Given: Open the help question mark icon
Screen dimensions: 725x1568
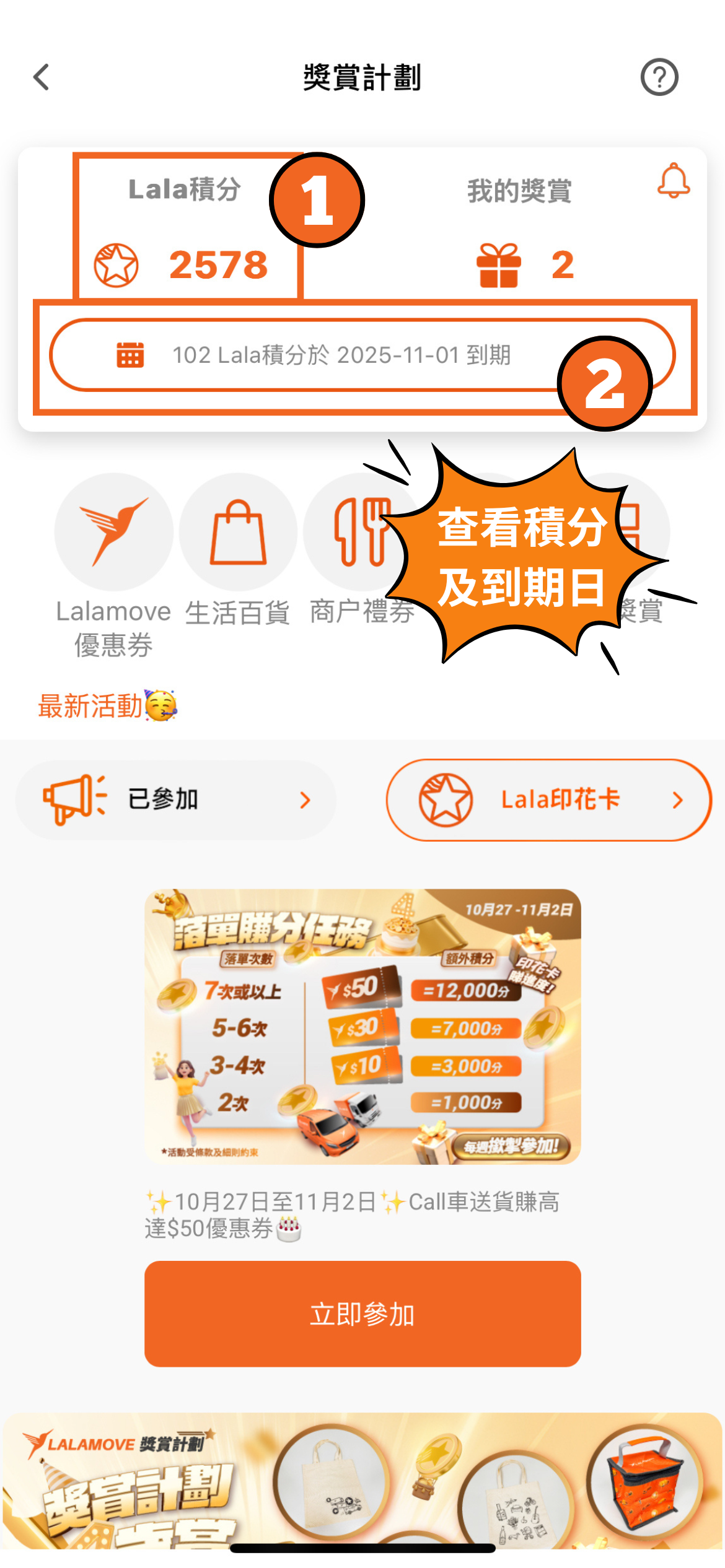Looking at the screenshot, I should point(659,77).
